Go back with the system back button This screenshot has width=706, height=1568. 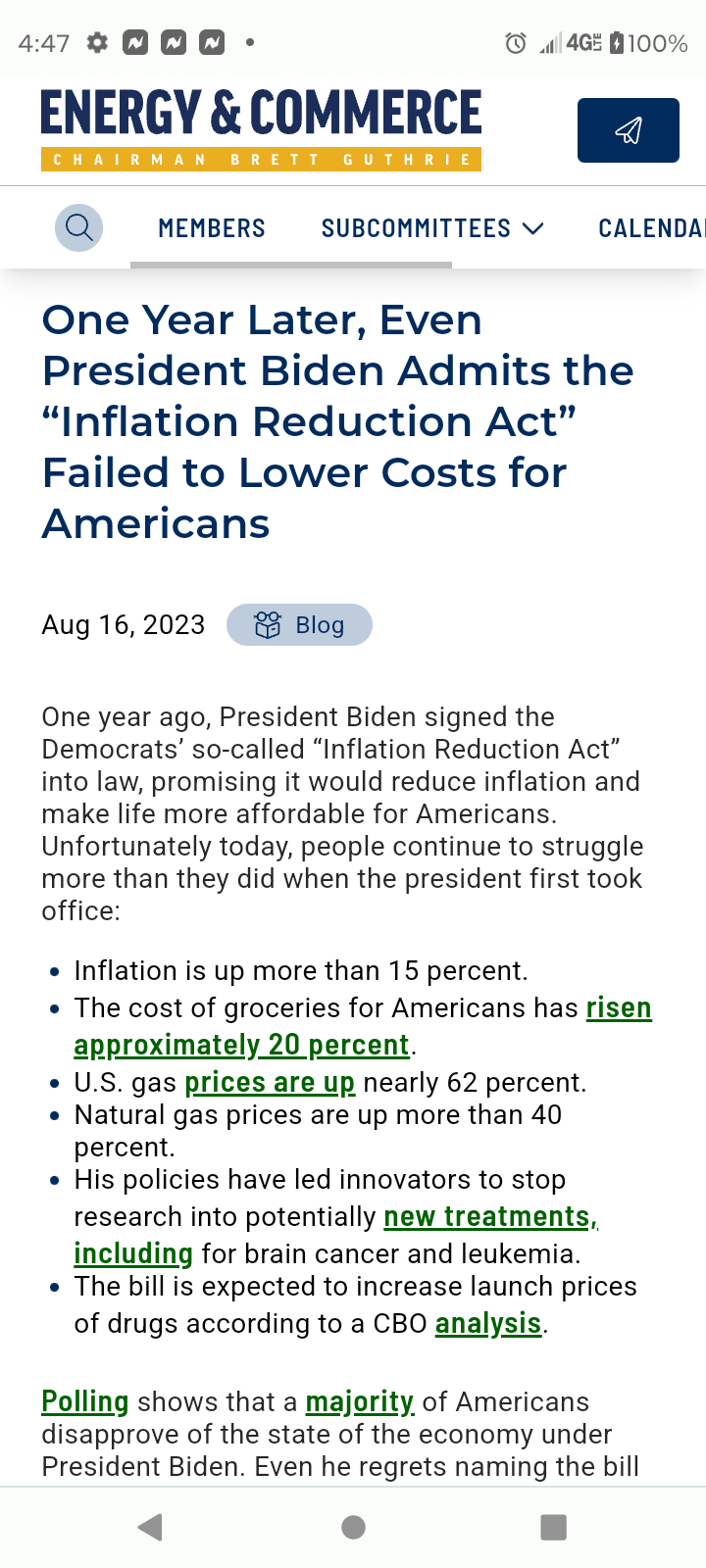click(150, 1527)
